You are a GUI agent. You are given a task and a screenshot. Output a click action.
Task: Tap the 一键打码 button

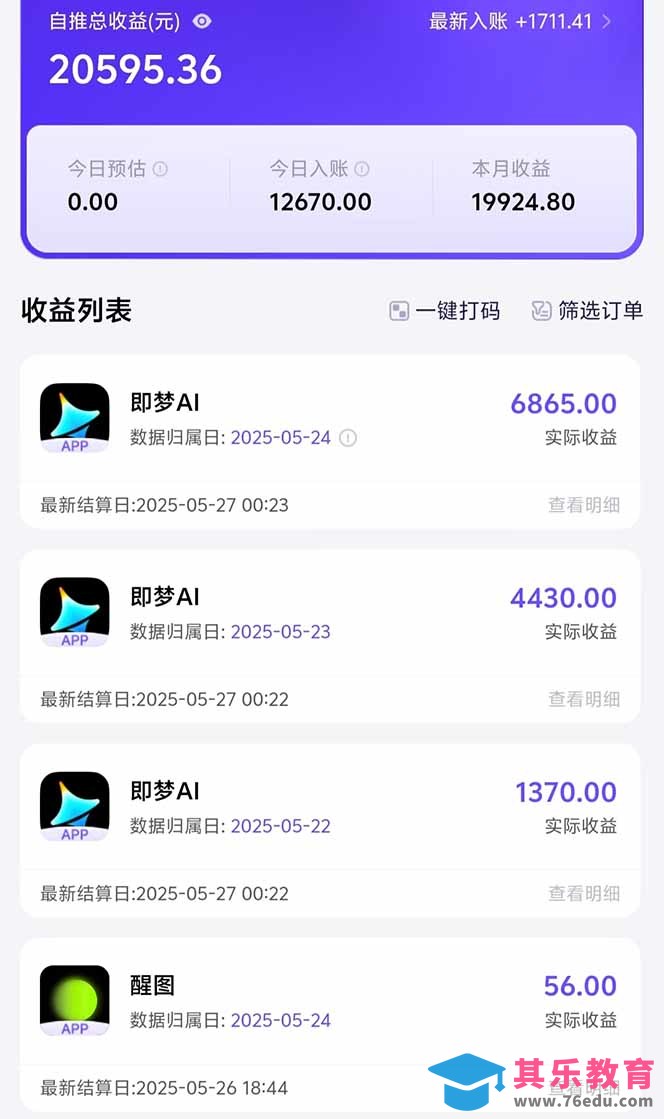(444, 311)
